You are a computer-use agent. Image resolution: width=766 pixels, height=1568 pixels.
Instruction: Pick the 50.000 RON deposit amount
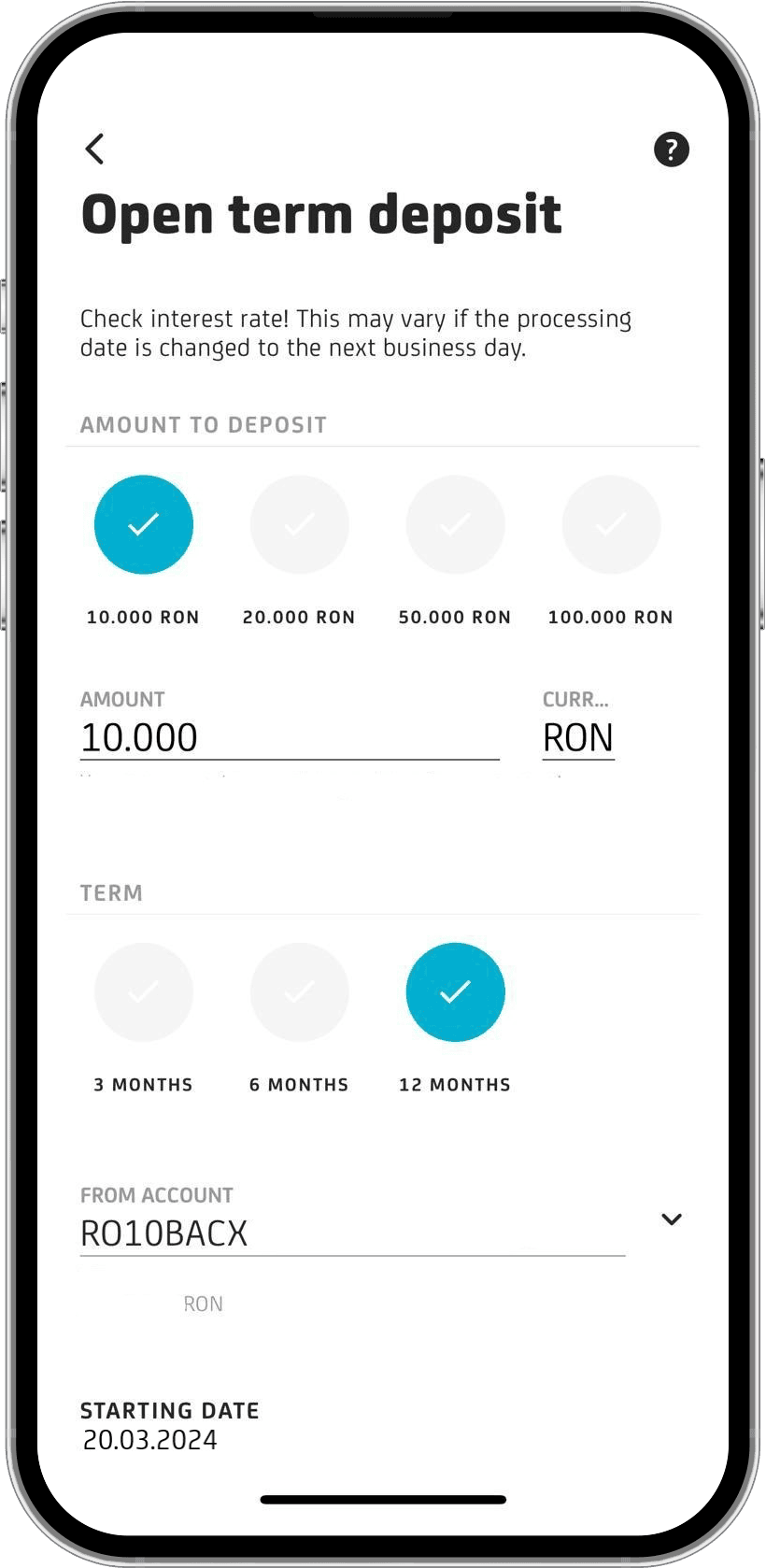point(455,525)
